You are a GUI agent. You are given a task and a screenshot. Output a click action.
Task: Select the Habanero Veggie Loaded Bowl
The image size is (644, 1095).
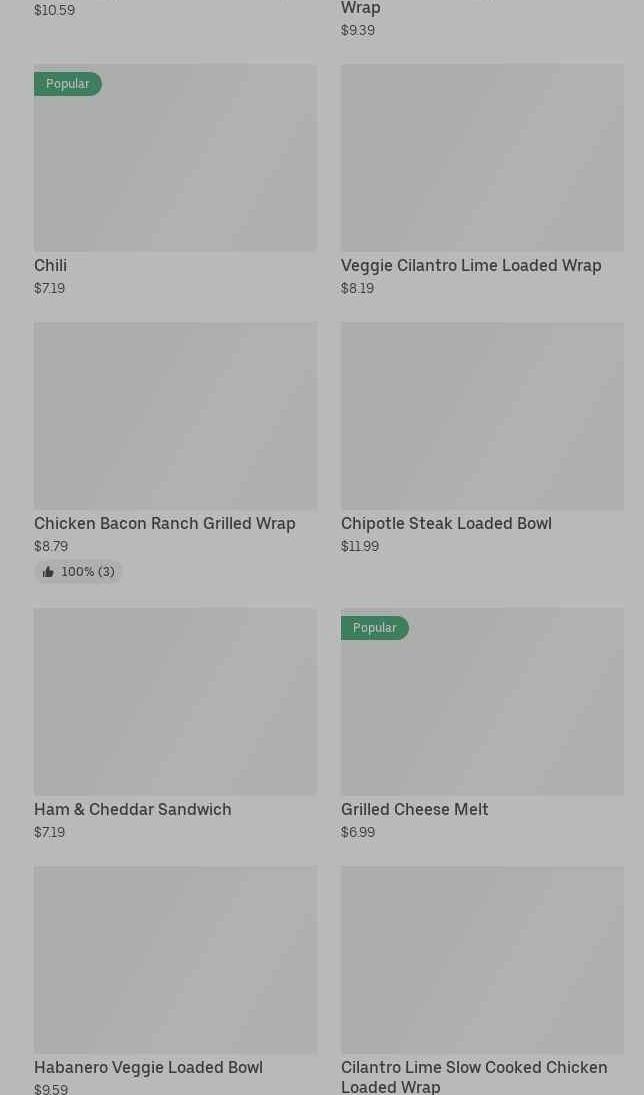click(175, 980)
